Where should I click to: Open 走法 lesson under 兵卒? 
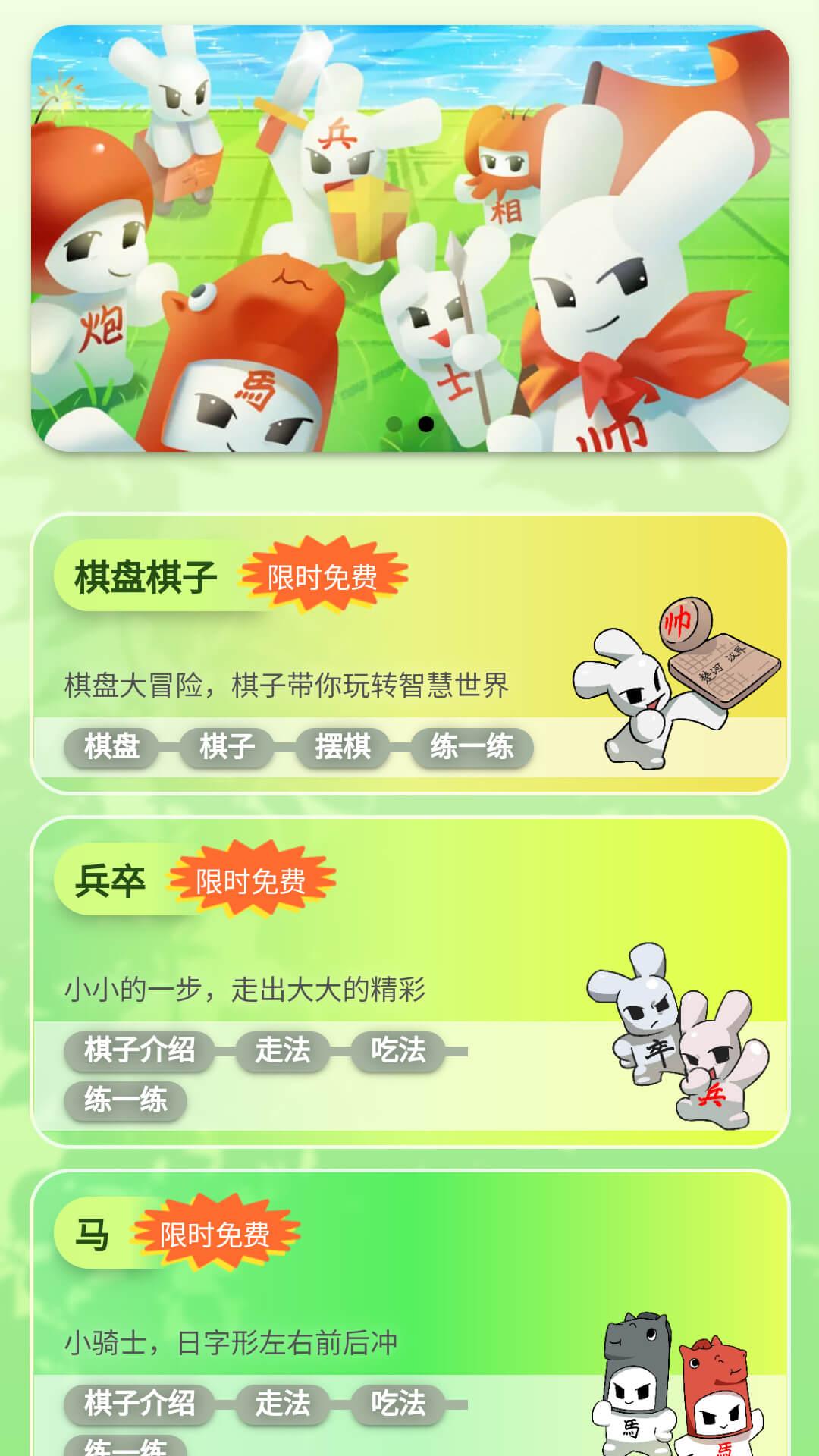(x=282, y=1050)
